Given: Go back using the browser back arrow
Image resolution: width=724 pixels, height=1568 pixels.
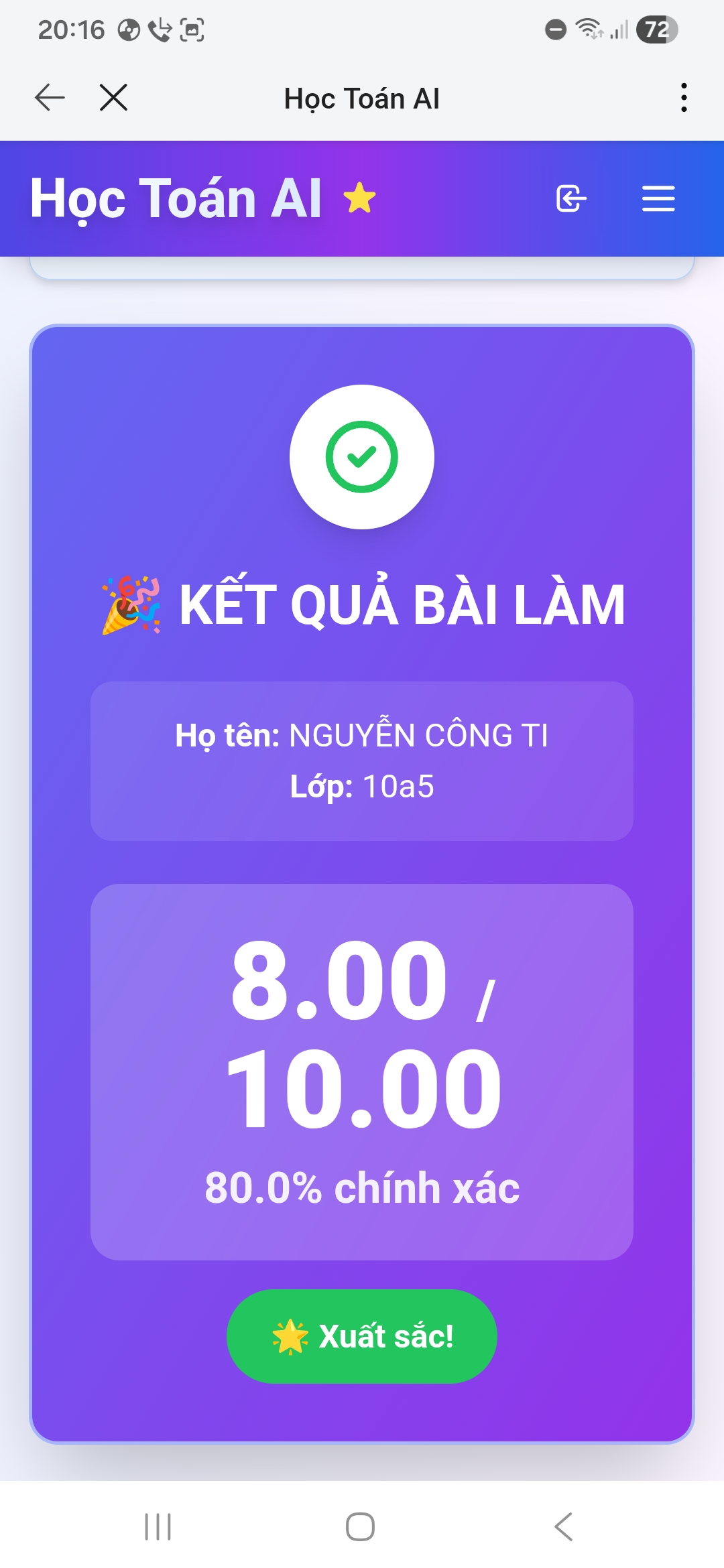Looking at the screenshot, I should tap(50, 98).
